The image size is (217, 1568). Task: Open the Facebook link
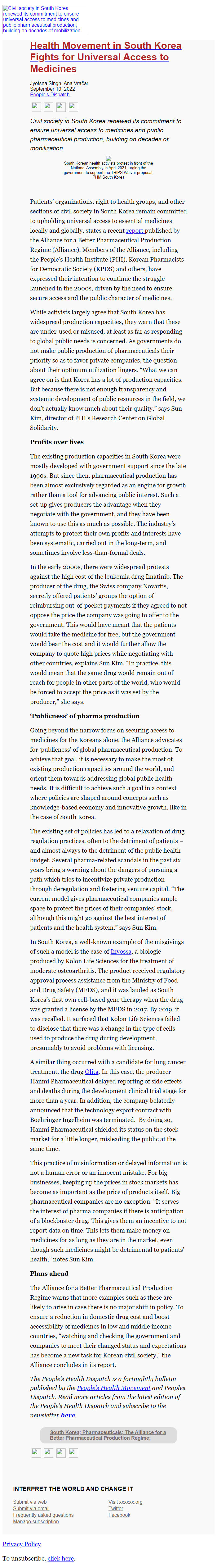[x=119, y=1515]
